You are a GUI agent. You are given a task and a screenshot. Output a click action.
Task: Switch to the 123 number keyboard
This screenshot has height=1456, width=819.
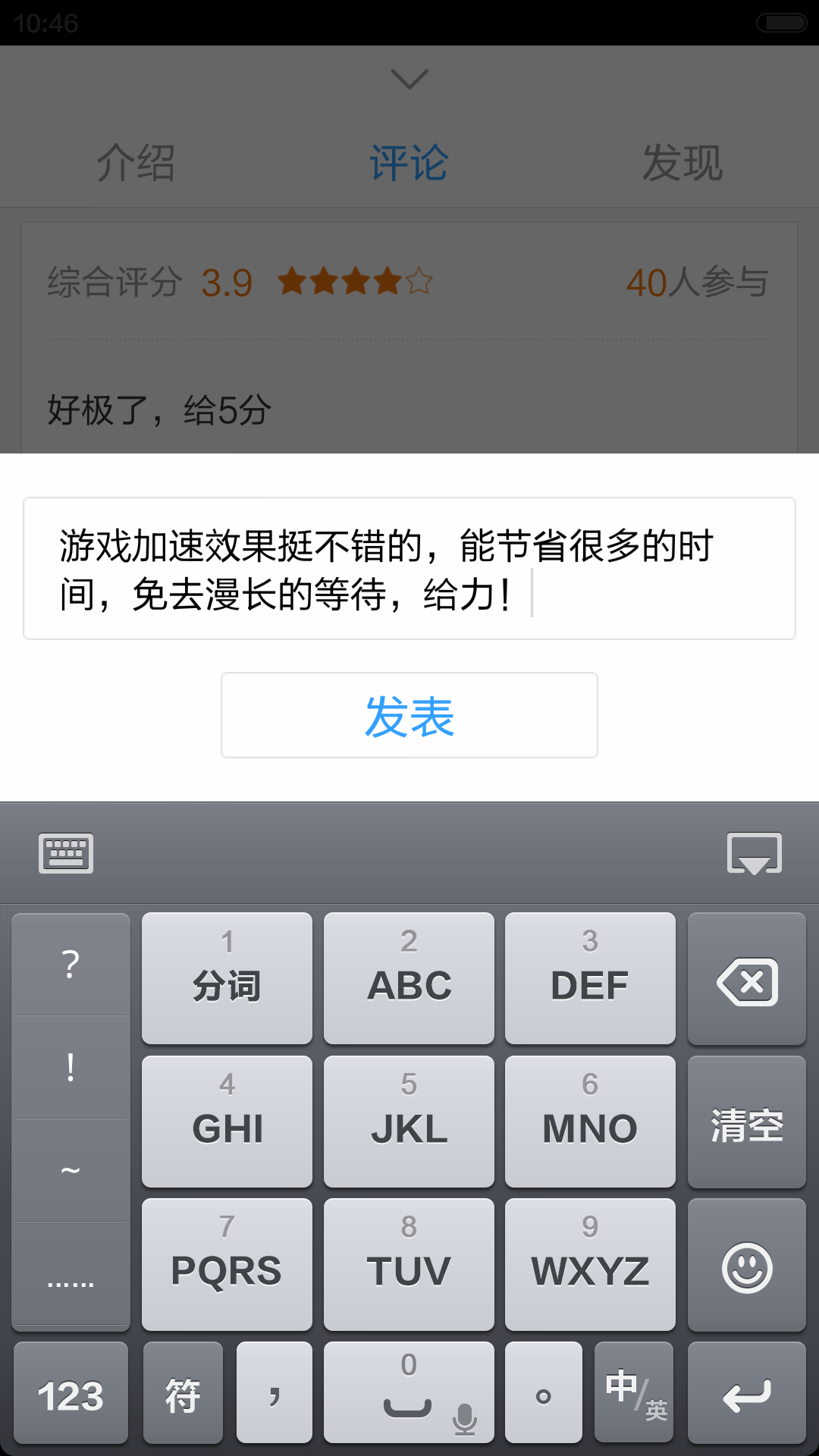click(x=71, y=1394)
